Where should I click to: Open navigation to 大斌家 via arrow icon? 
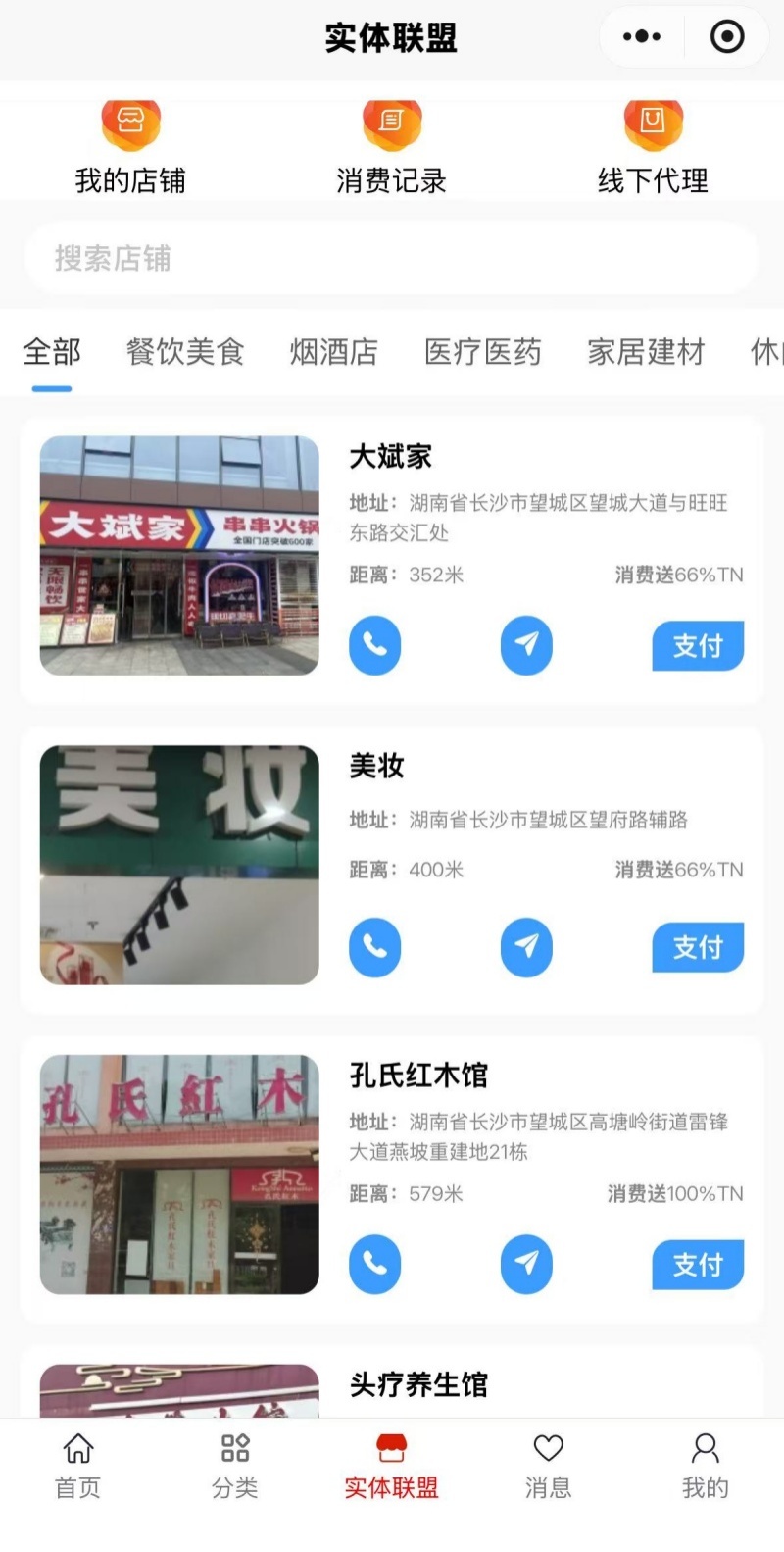pyautogui.click(x=526, y=645)
